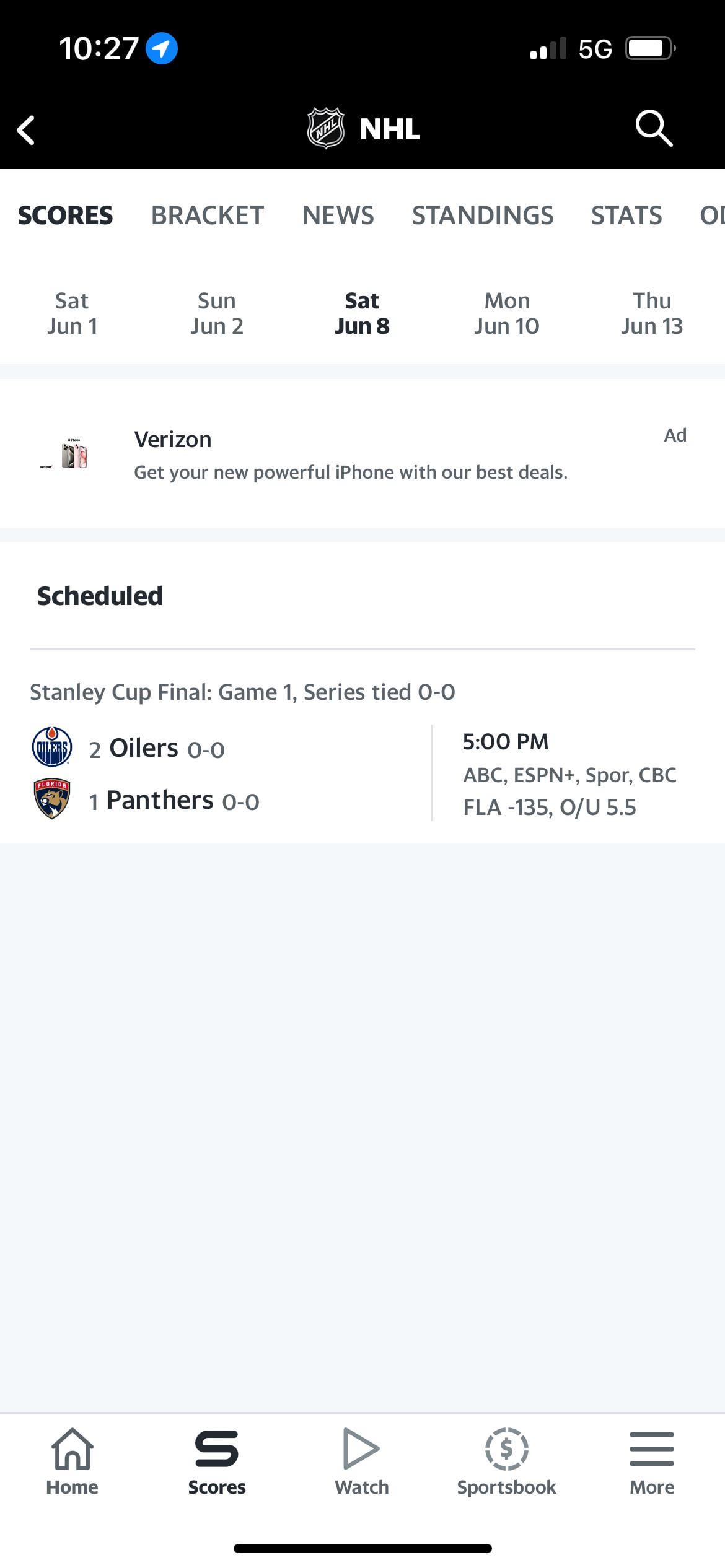Open the STANDINGS tab
This screenshot has height=1568, width=725.
[x=483, y=216]
